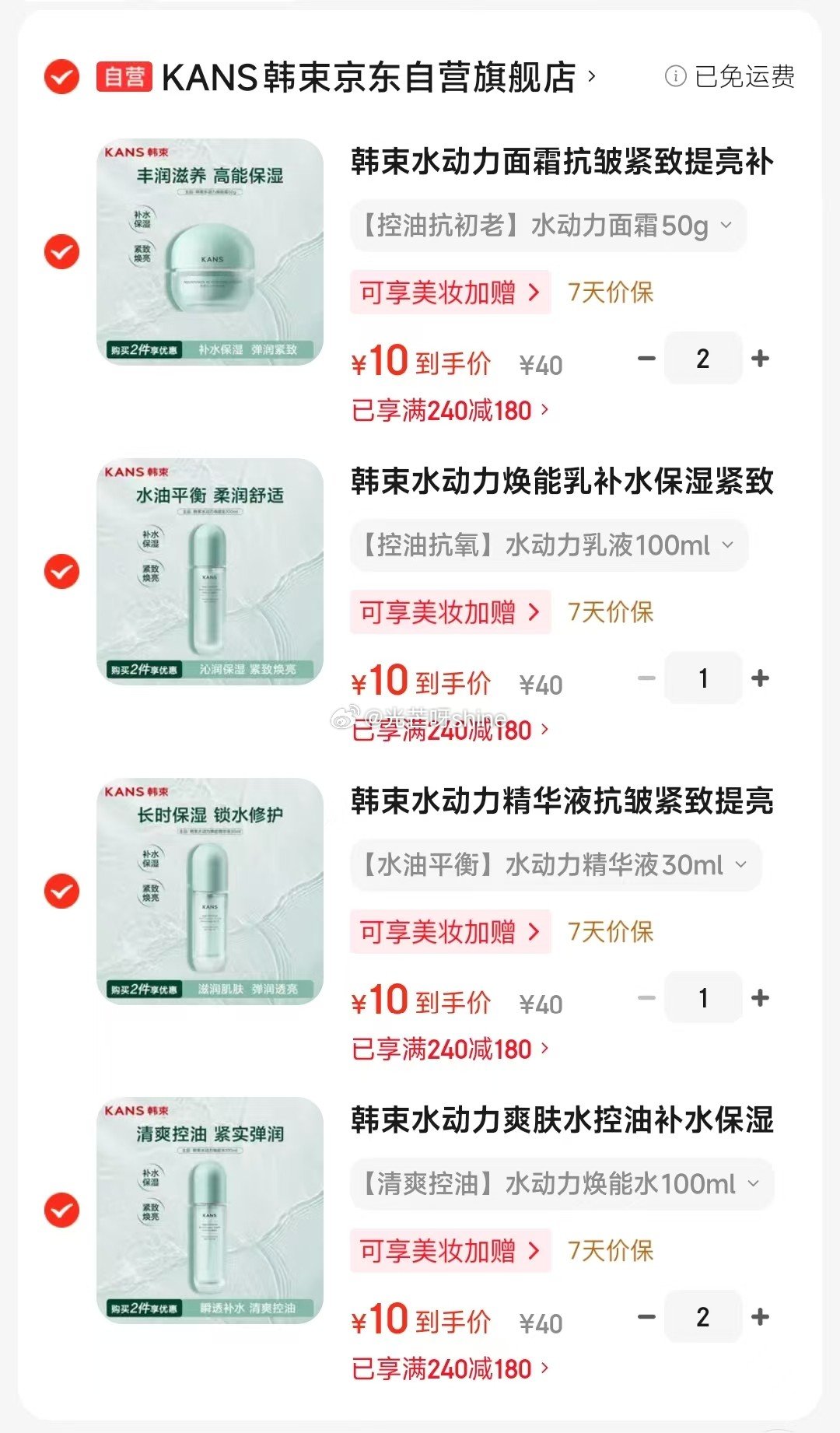Open the KANS韩束京东自营旗舰店 store page
Image resolution: width=840 pixels, height=1433 pixels.
coord(369,77)
